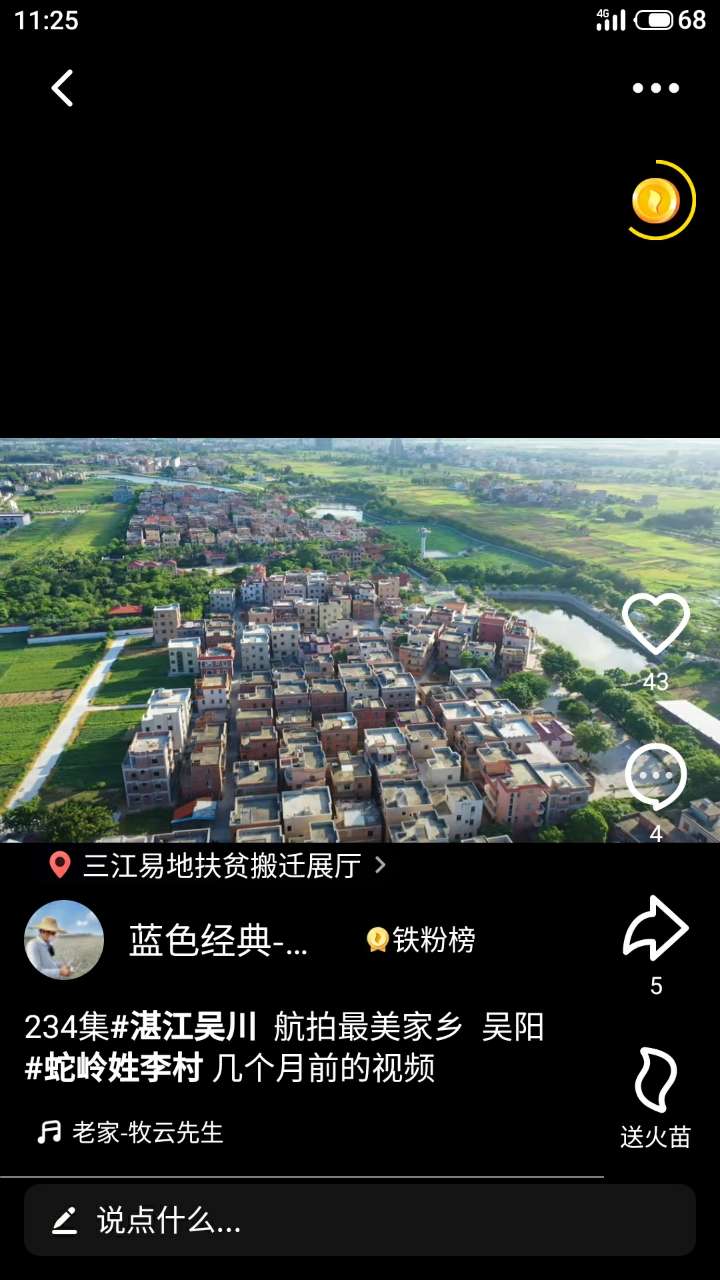Image resolution: width=720 pixels, height=1280 pixels.
Task: Open the 铁粉榜 fan ranking
Action: 421,940
